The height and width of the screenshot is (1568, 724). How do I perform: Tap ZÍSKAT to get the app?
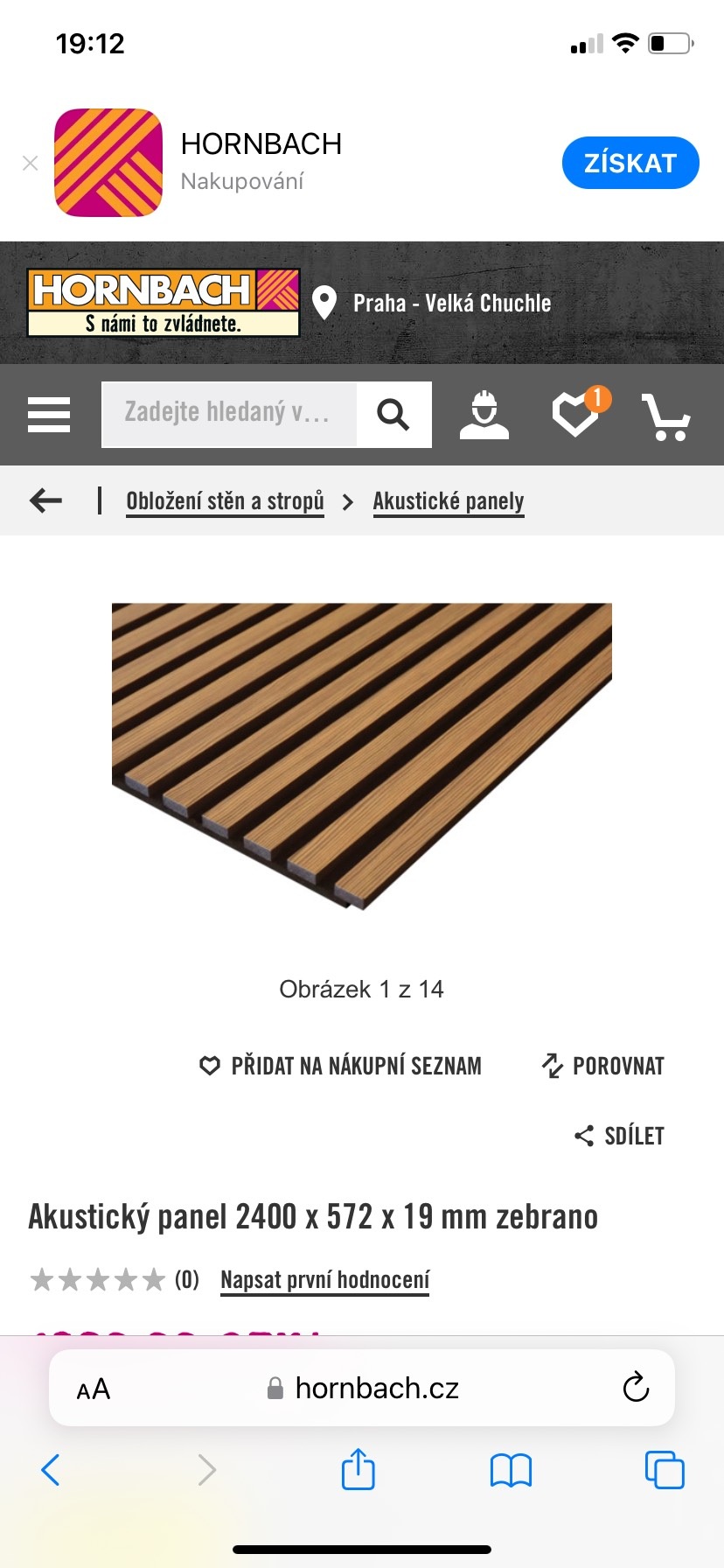tap(630, 163)
